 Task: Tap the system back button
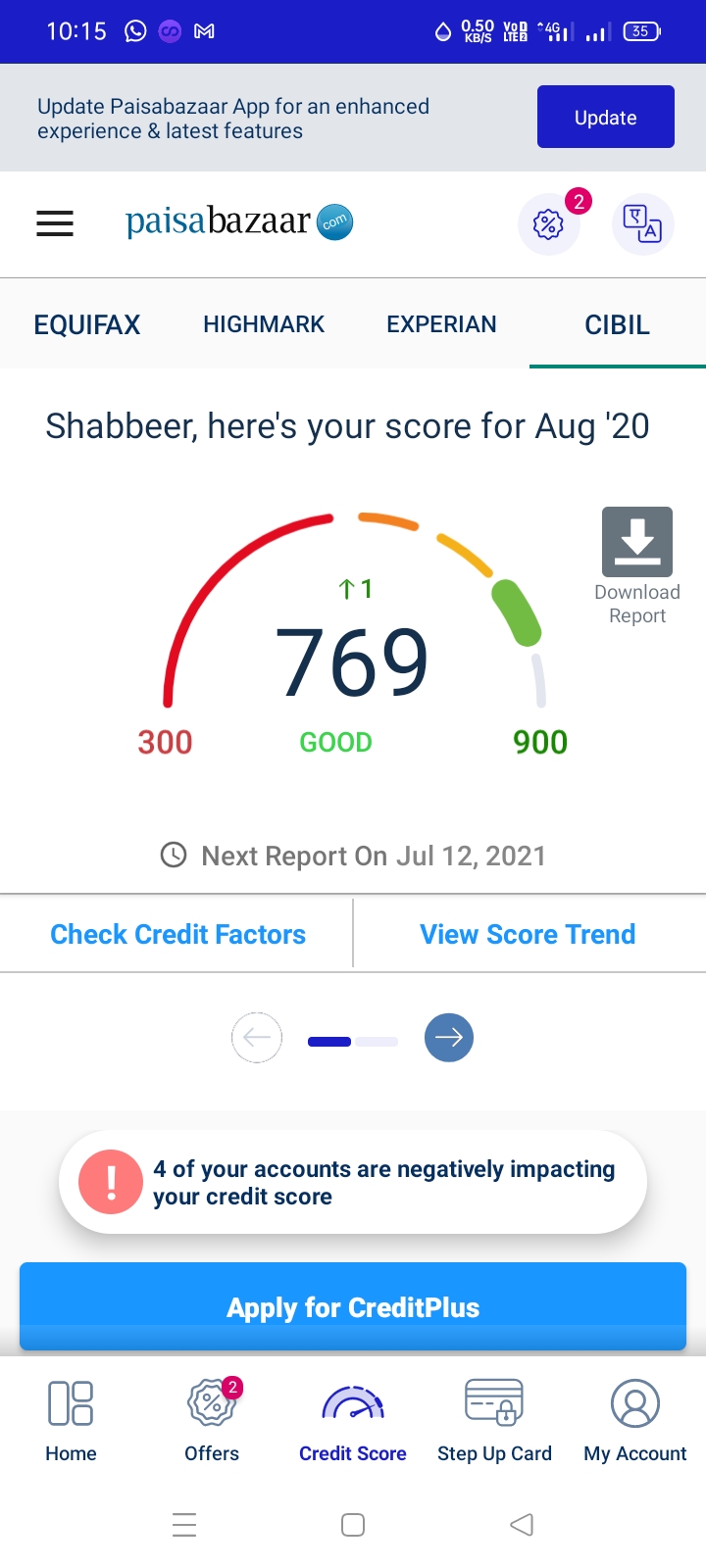pyautogui.click(x=522, y=1525)
